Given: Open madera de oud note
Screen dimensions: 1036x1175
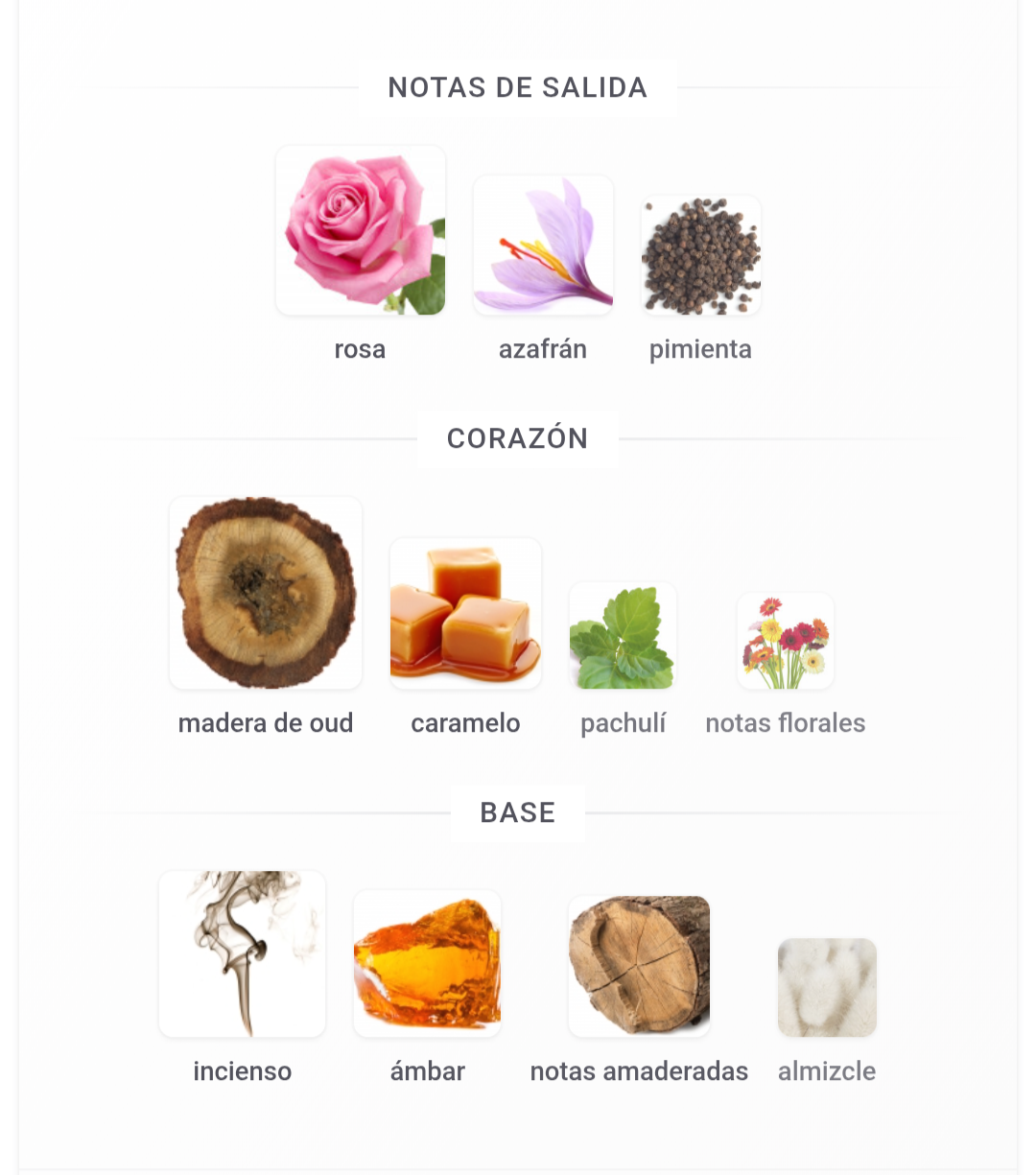Looking at the screenshot, I should pos(266,593).
